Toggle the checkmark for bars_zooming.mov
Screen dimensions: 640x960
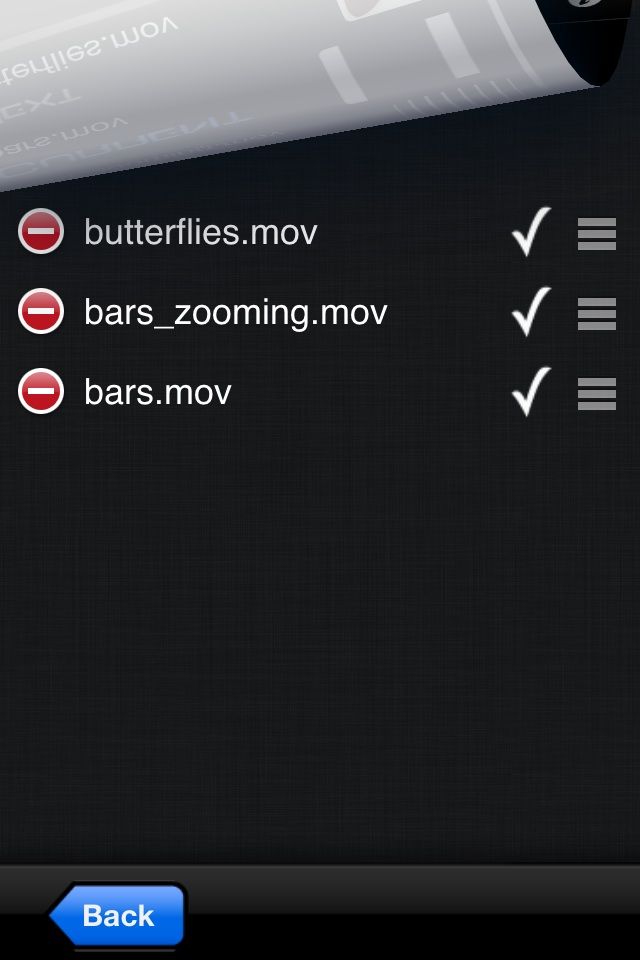531,312
